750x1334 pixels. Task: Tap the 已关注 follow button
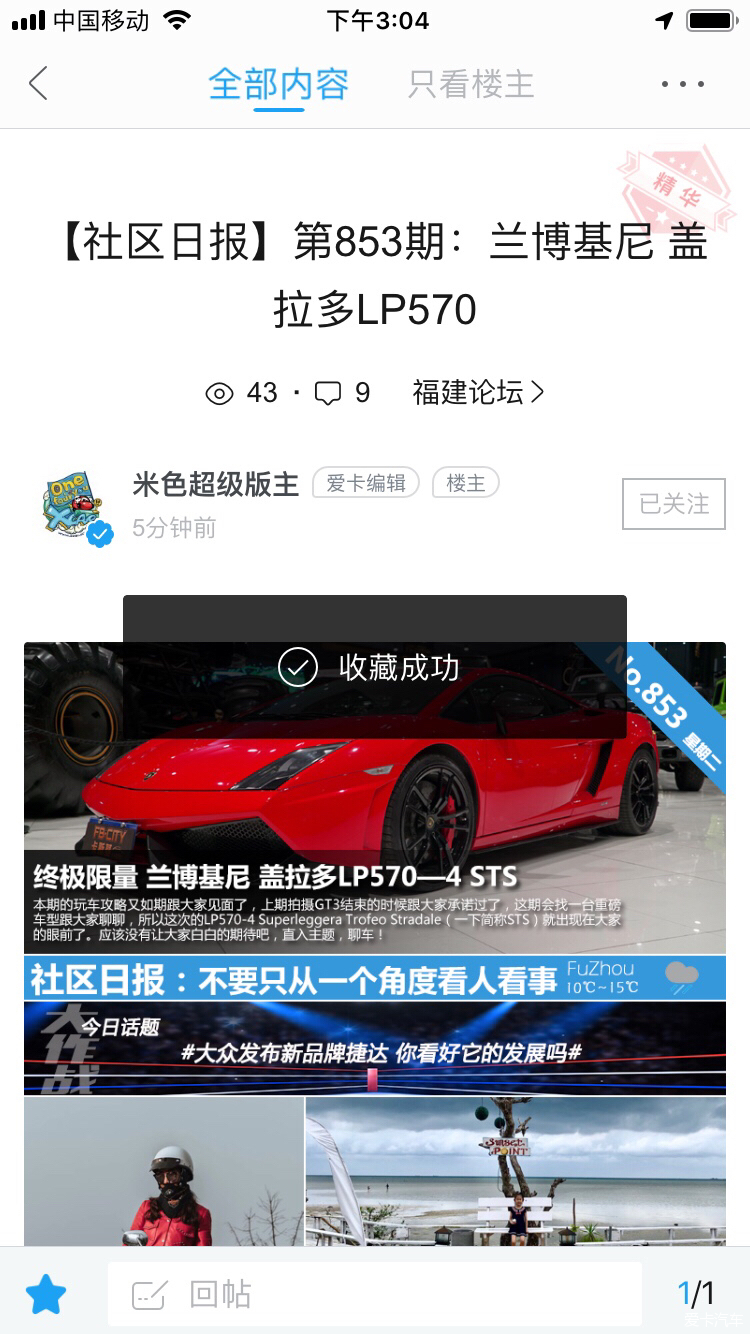pos(673,503)
